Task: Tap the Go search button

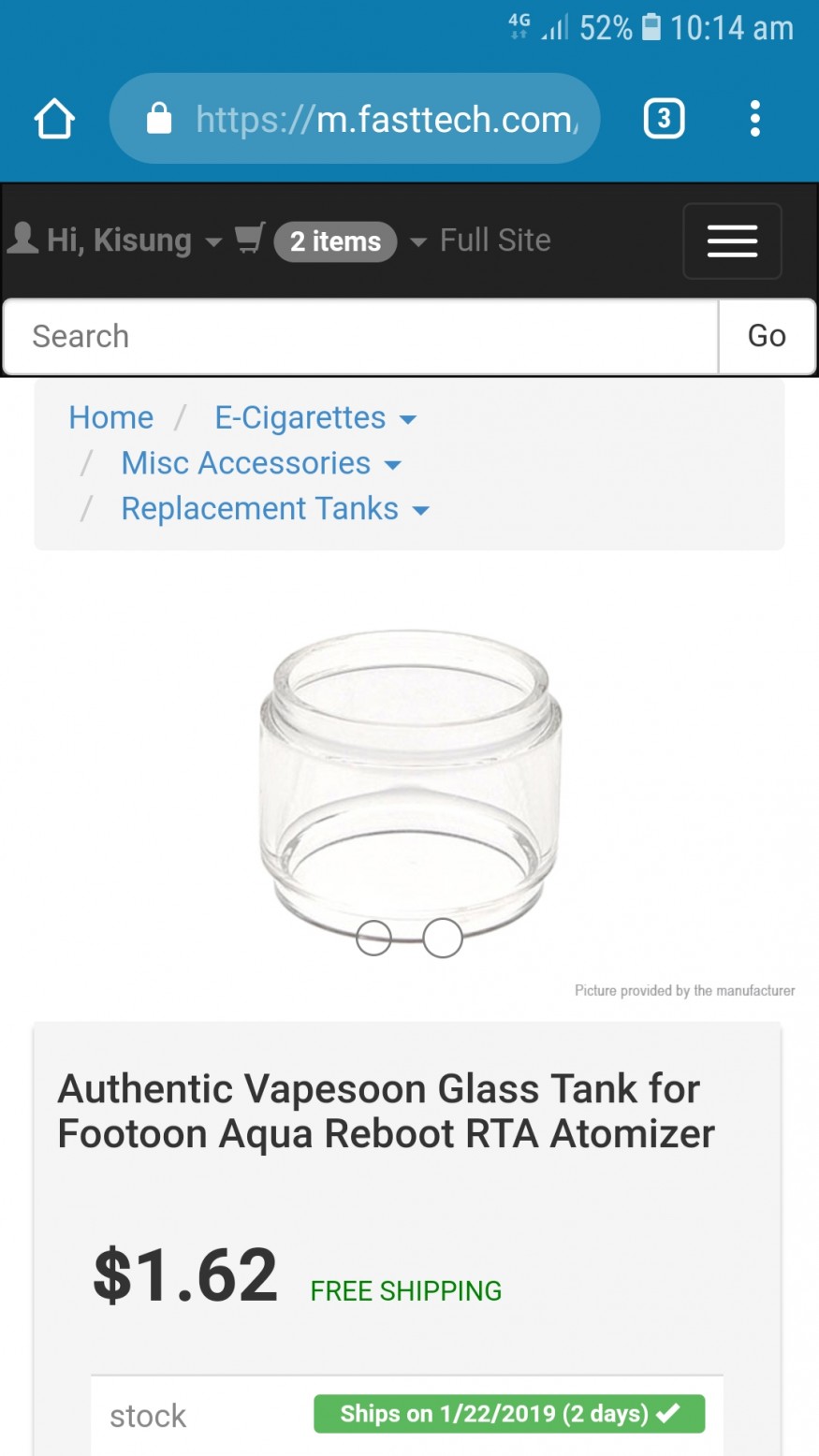Action: click(767, 337)
